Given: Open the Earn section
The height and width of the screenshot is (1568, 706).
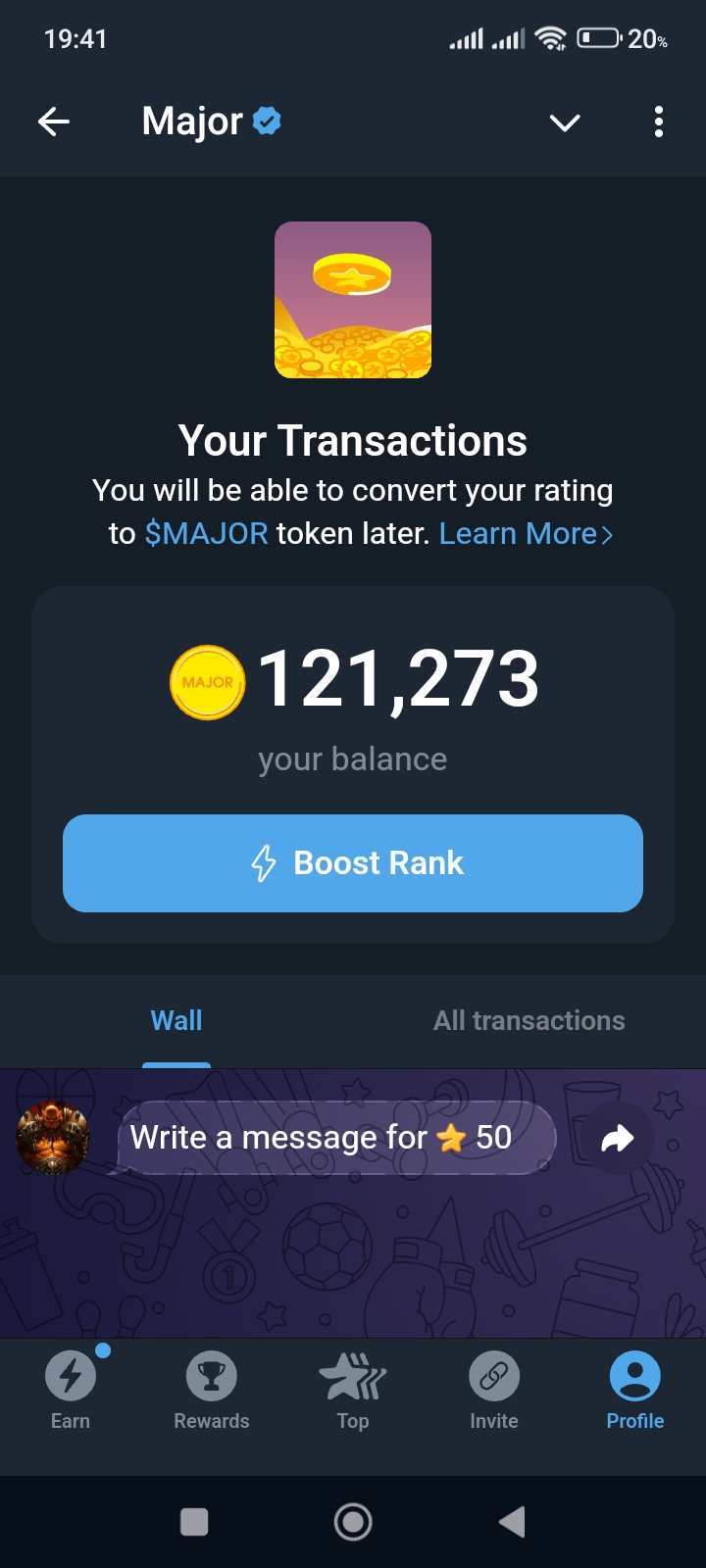Looking at the screenshot, I should [71, 1390].
